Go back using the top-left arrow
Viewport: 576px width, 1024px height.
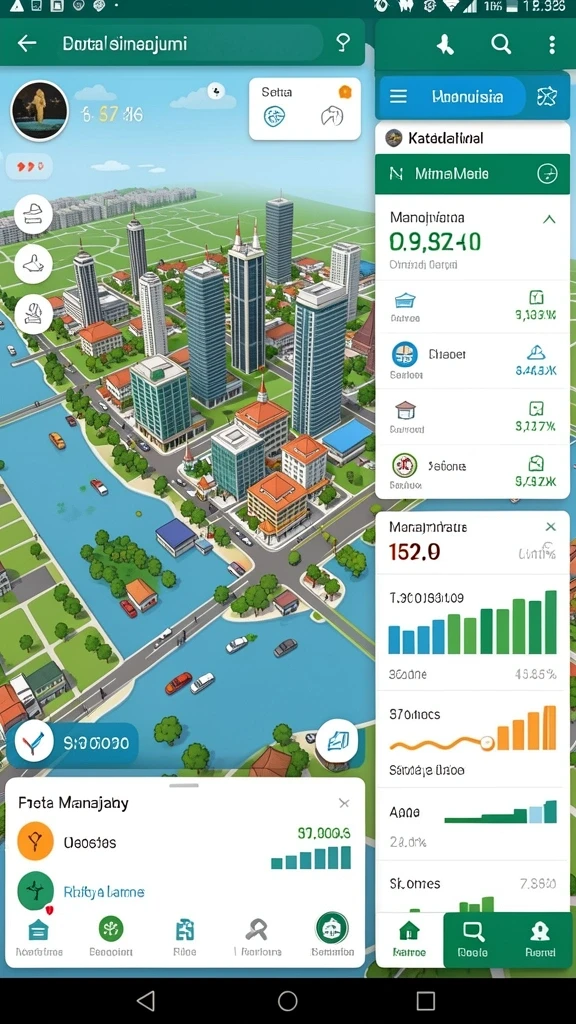click(27, 43)
